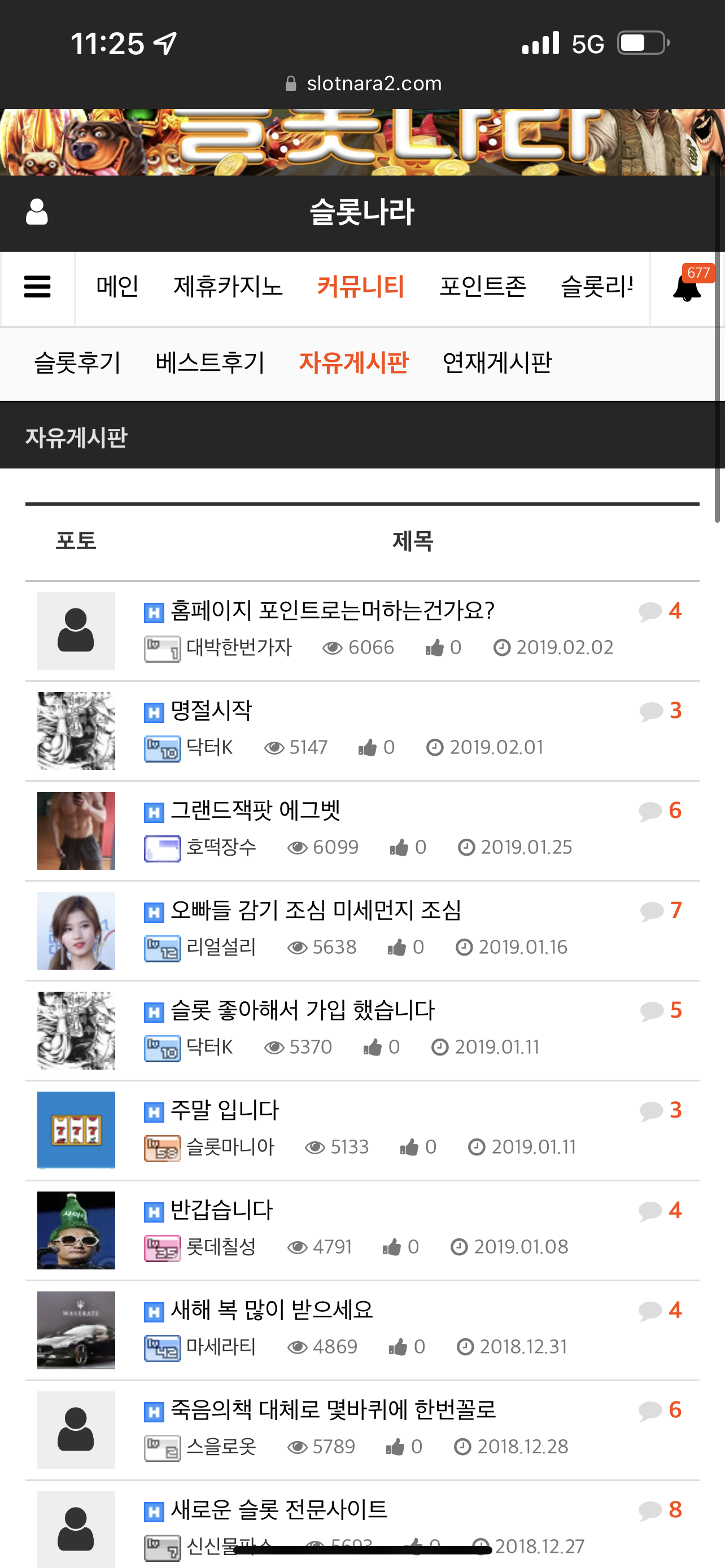The image size is (725, 1568).
Task: Open the post 새해 복 많이 받으세요
Action: pyautogui.click(x=272, y=1309)
